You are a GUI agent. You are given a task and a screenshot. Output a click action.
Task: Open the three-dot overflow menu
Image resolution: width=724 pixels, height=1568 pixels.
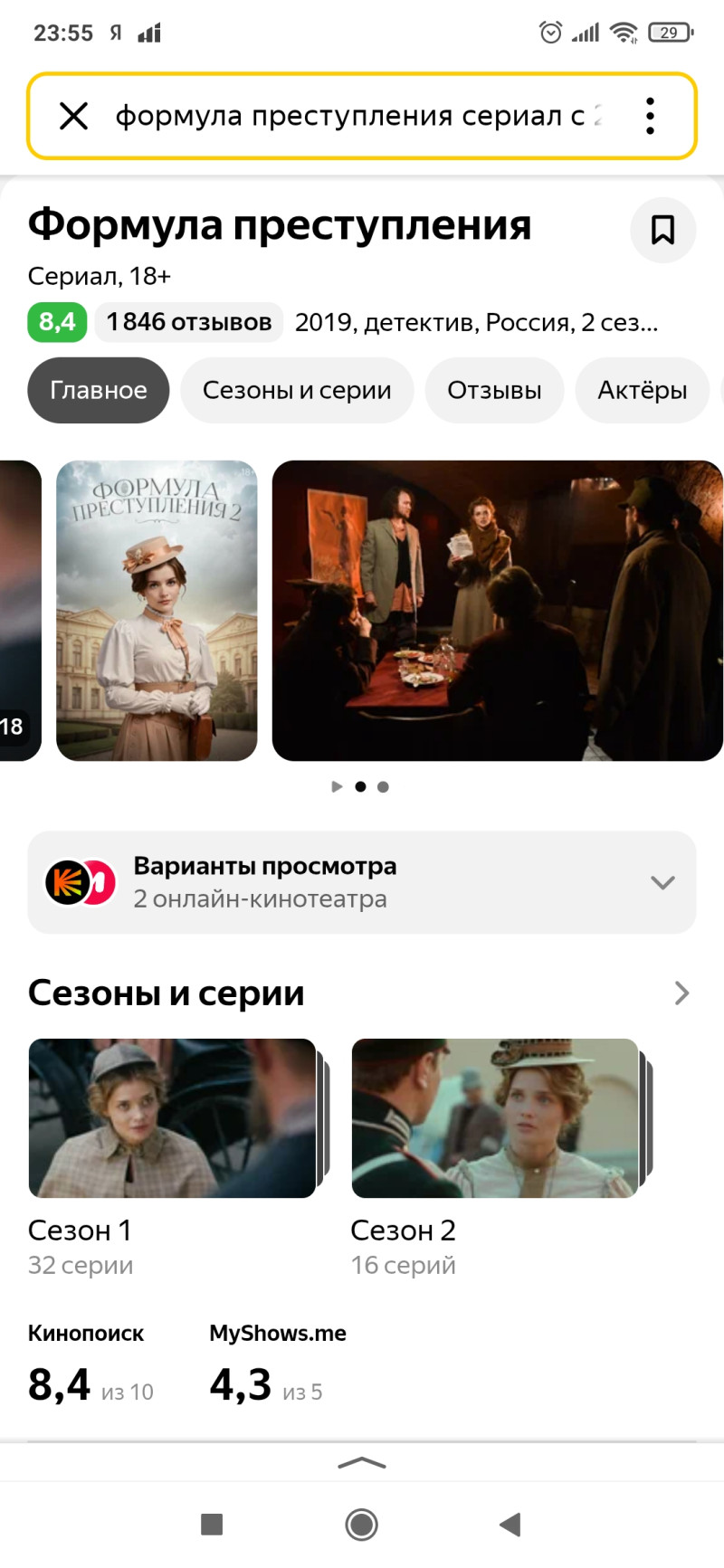650,116
